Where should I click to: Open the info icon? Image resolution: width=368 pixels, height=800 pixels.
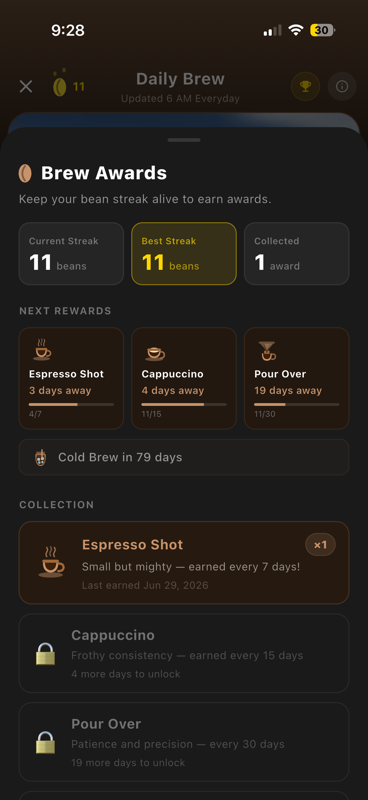(342, 86)
